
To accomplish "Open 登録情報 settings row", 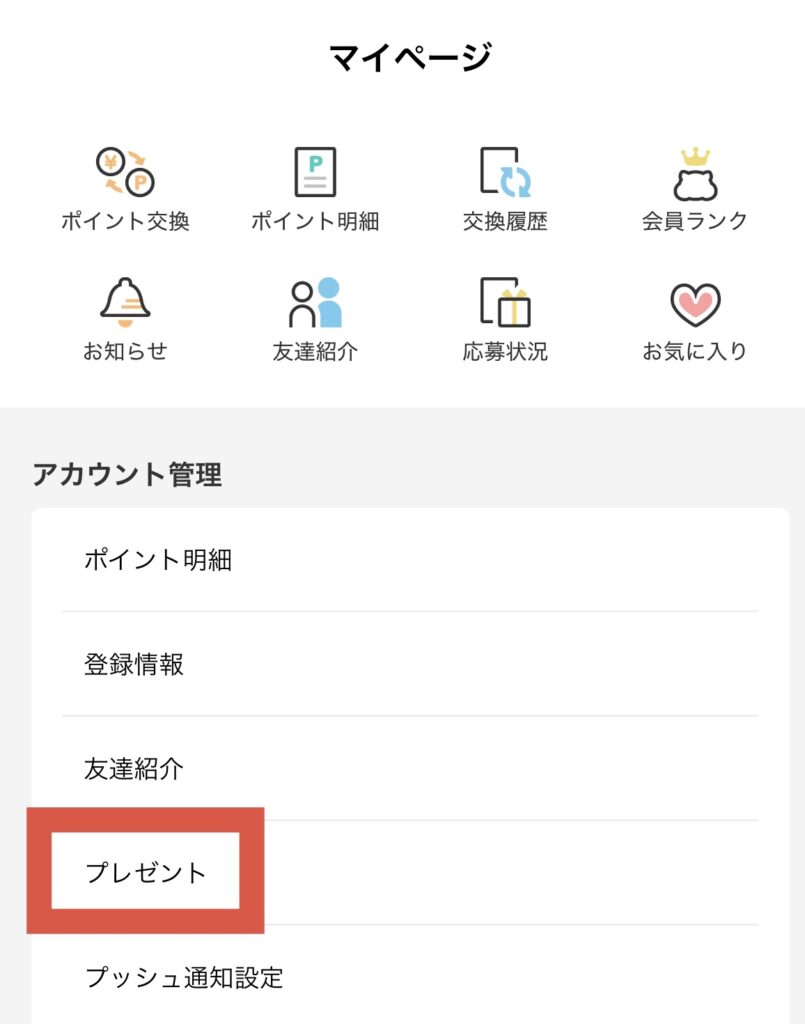I will click(410, 664).
